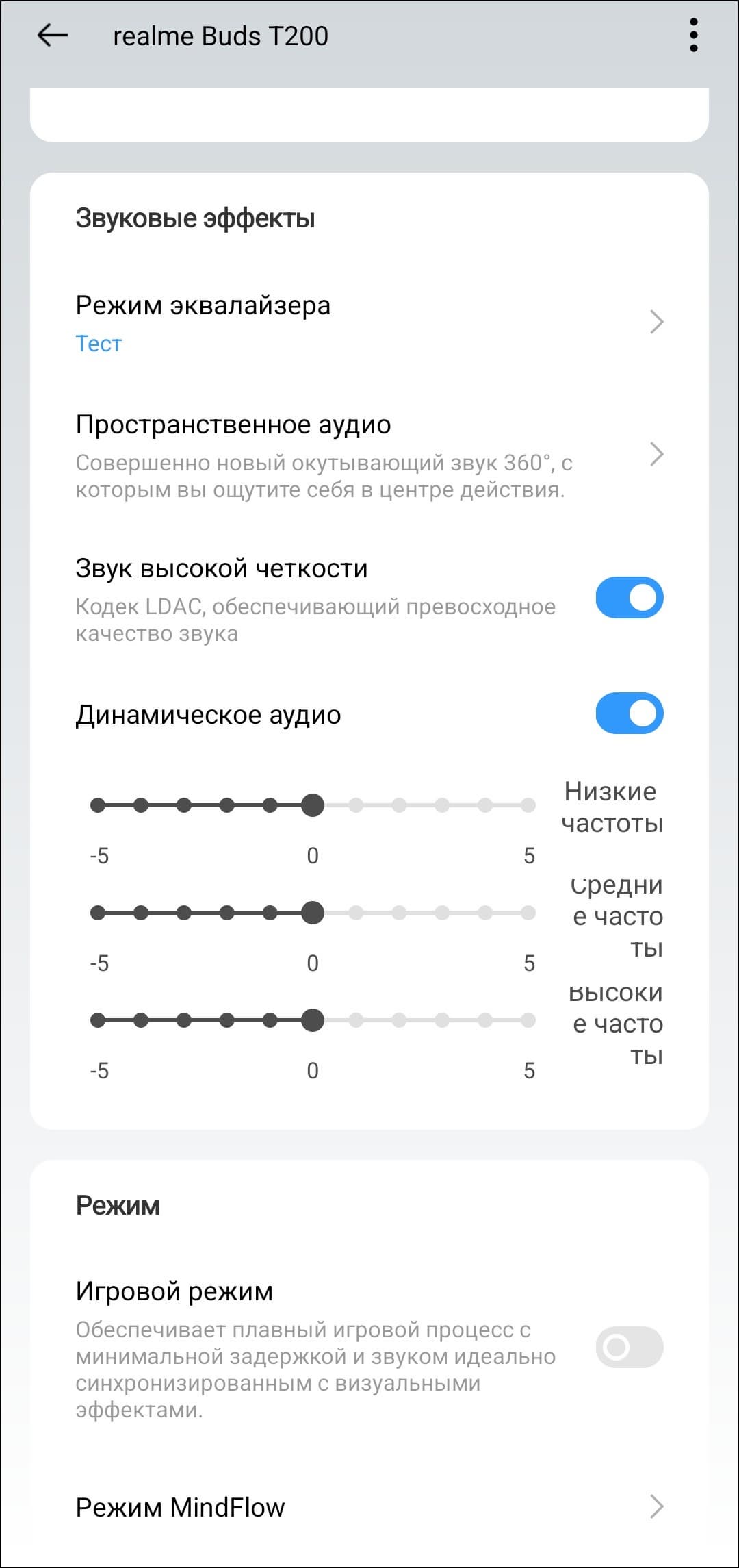Viewport: 739px width, 1568px height.
Task: Disable Звук высокой четкости LDAC toggle
Action: click(x=629, y=598)
